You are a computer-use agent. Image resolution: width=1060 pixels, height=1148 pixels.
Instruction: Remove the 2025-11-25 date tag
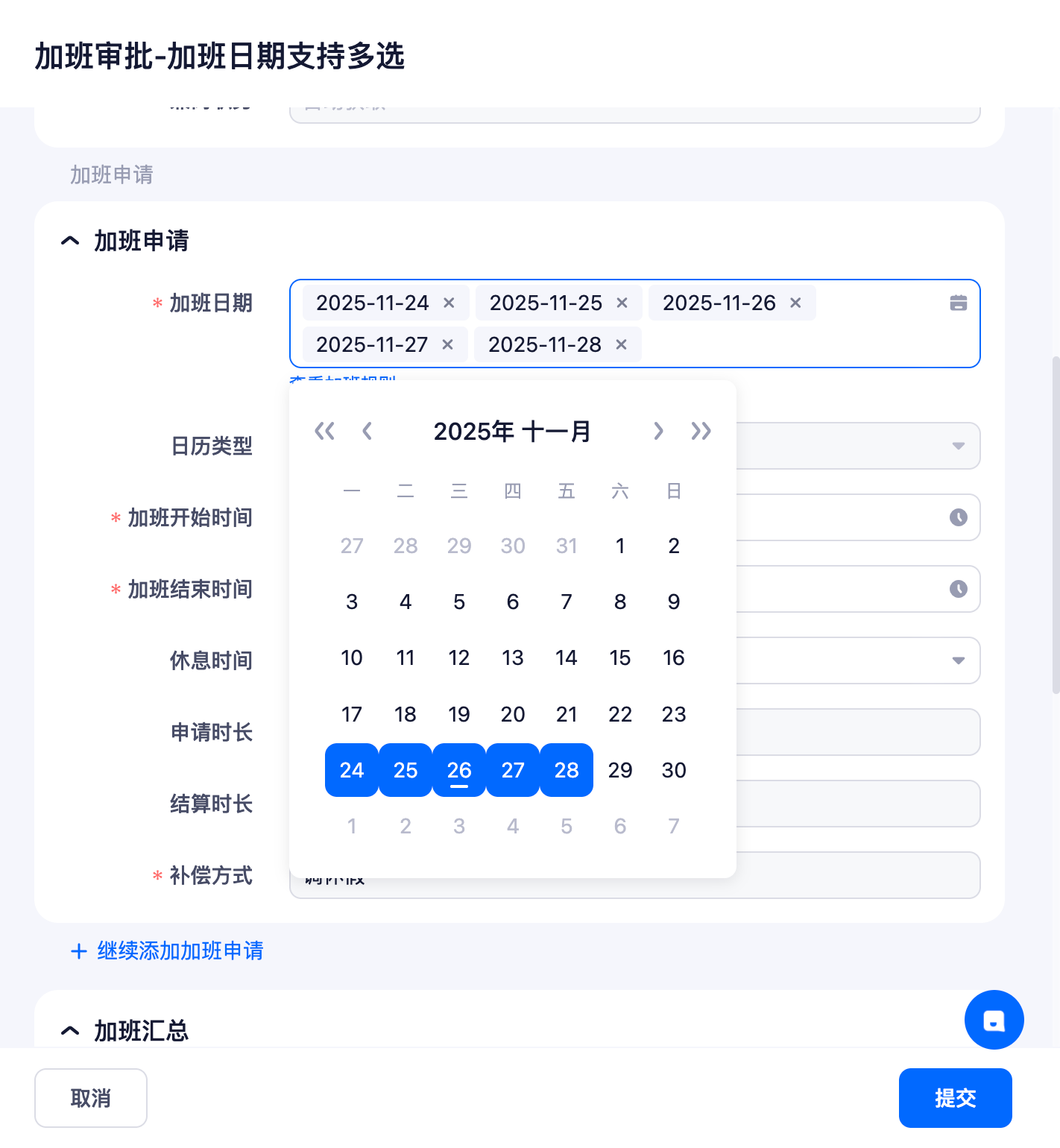point(622,303)
